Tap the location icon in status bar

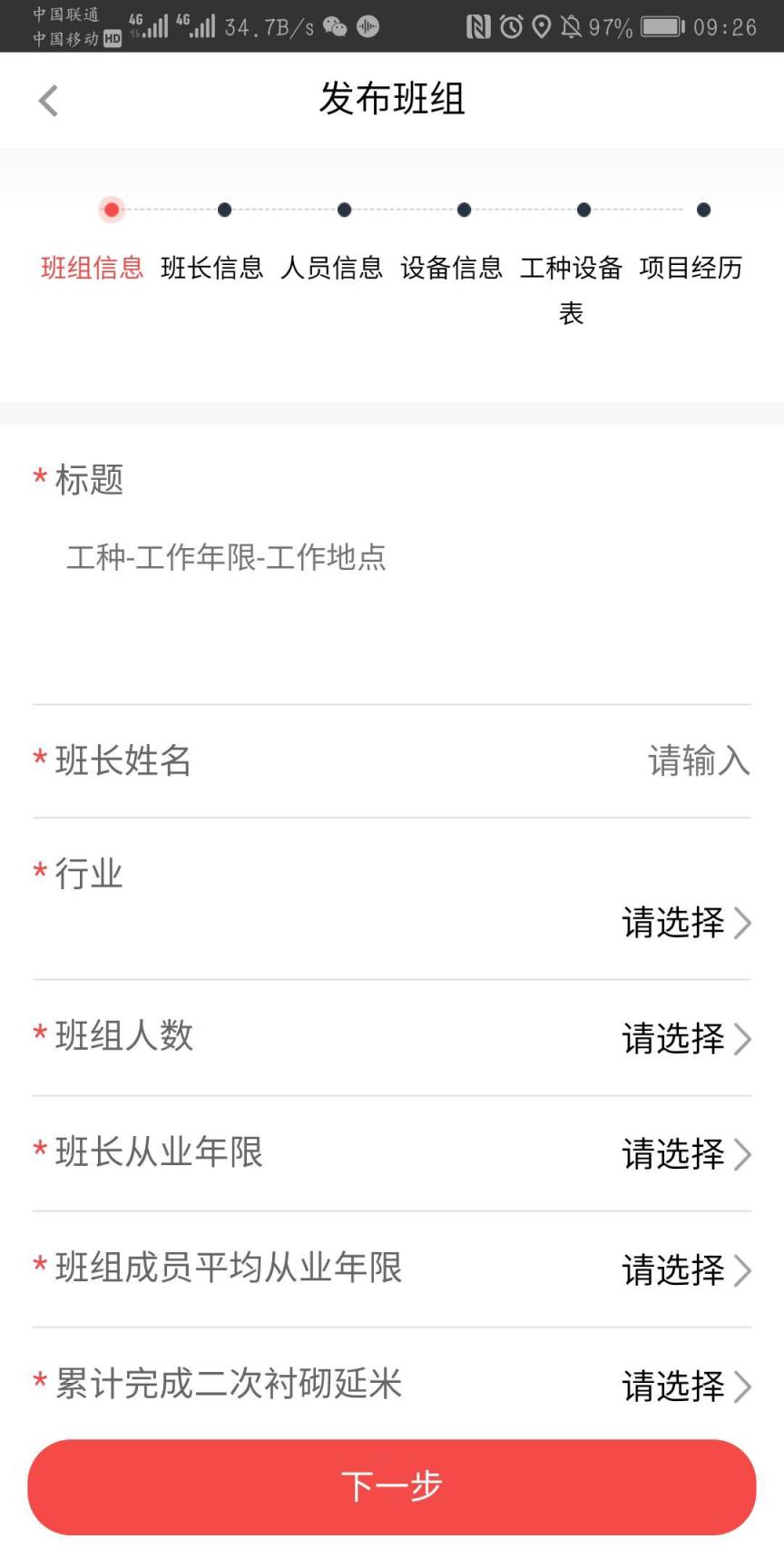[542, 27]
